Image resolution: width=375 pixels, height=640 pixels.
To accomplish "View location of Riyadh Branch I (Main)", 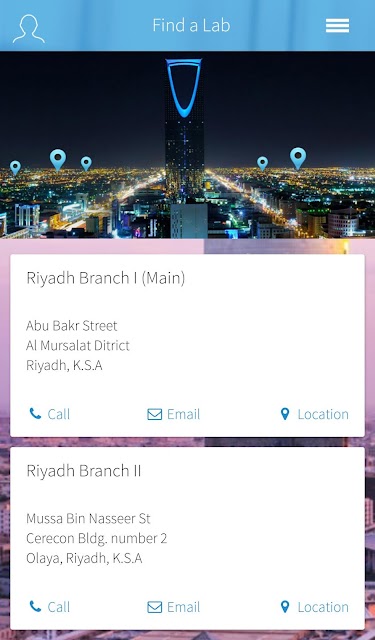I will click(x=315, y=414).
